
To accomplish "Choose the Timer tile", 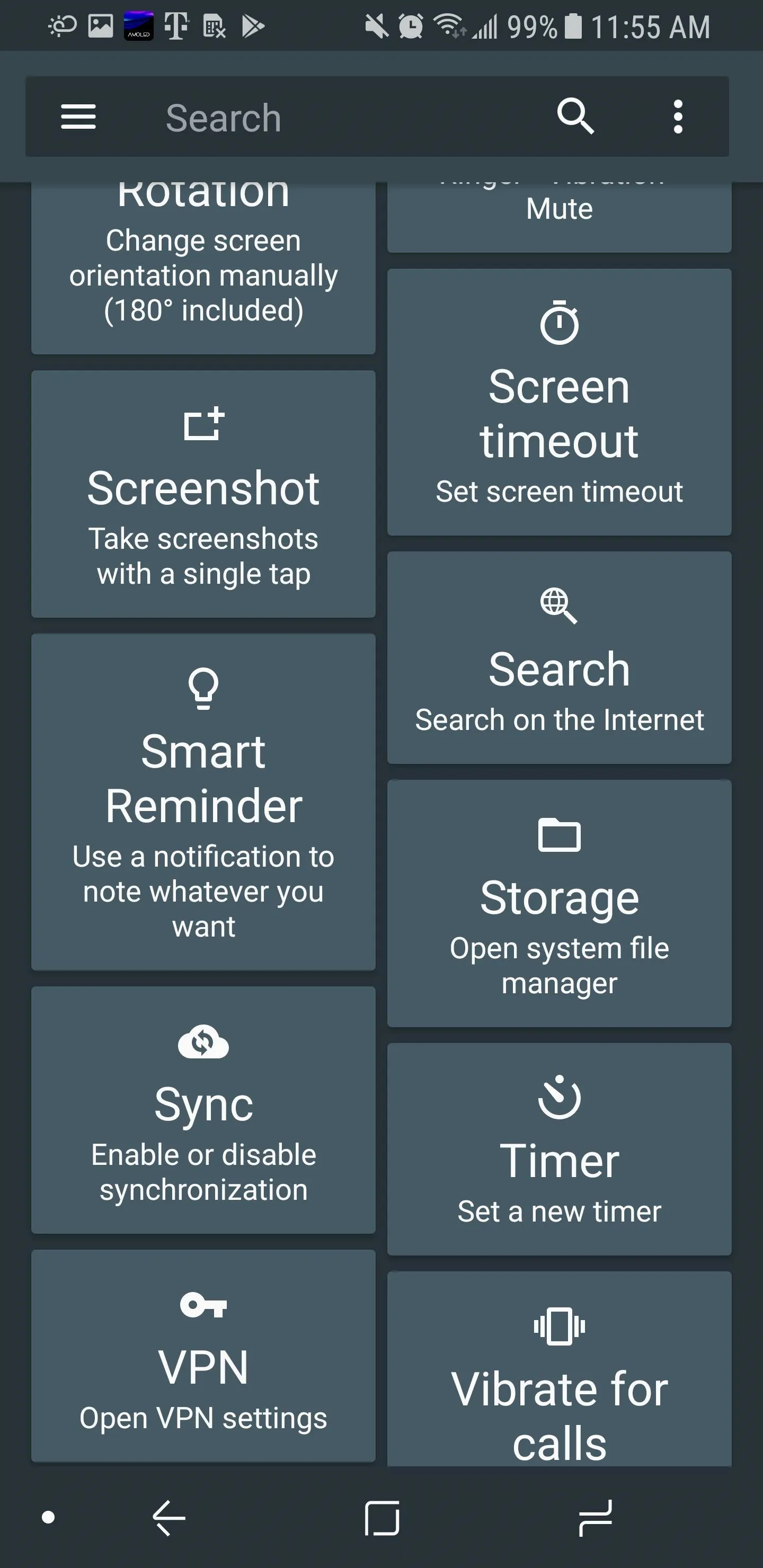I will click(559, 1149).
